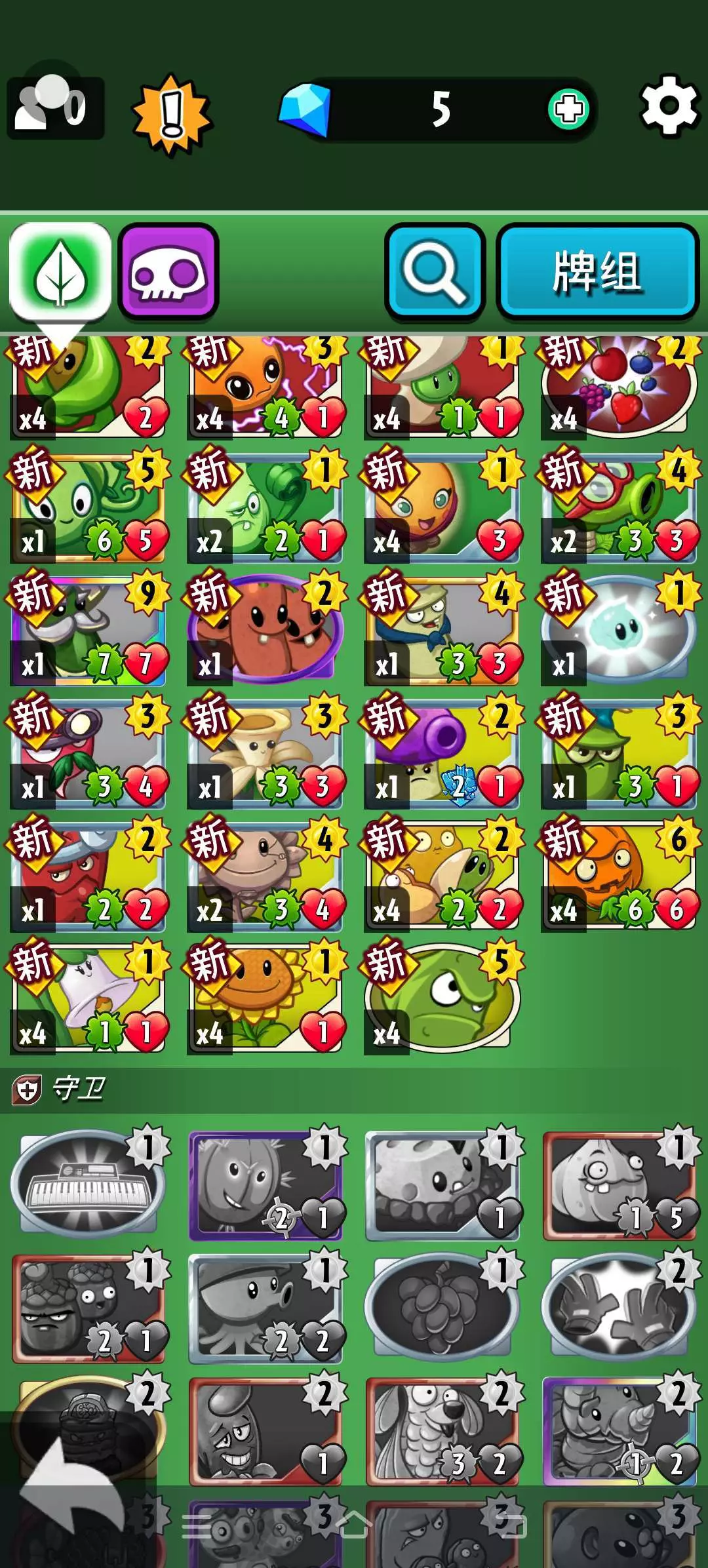
Task: Open the angry green squash card costing 5
Action: pos(442,998)
